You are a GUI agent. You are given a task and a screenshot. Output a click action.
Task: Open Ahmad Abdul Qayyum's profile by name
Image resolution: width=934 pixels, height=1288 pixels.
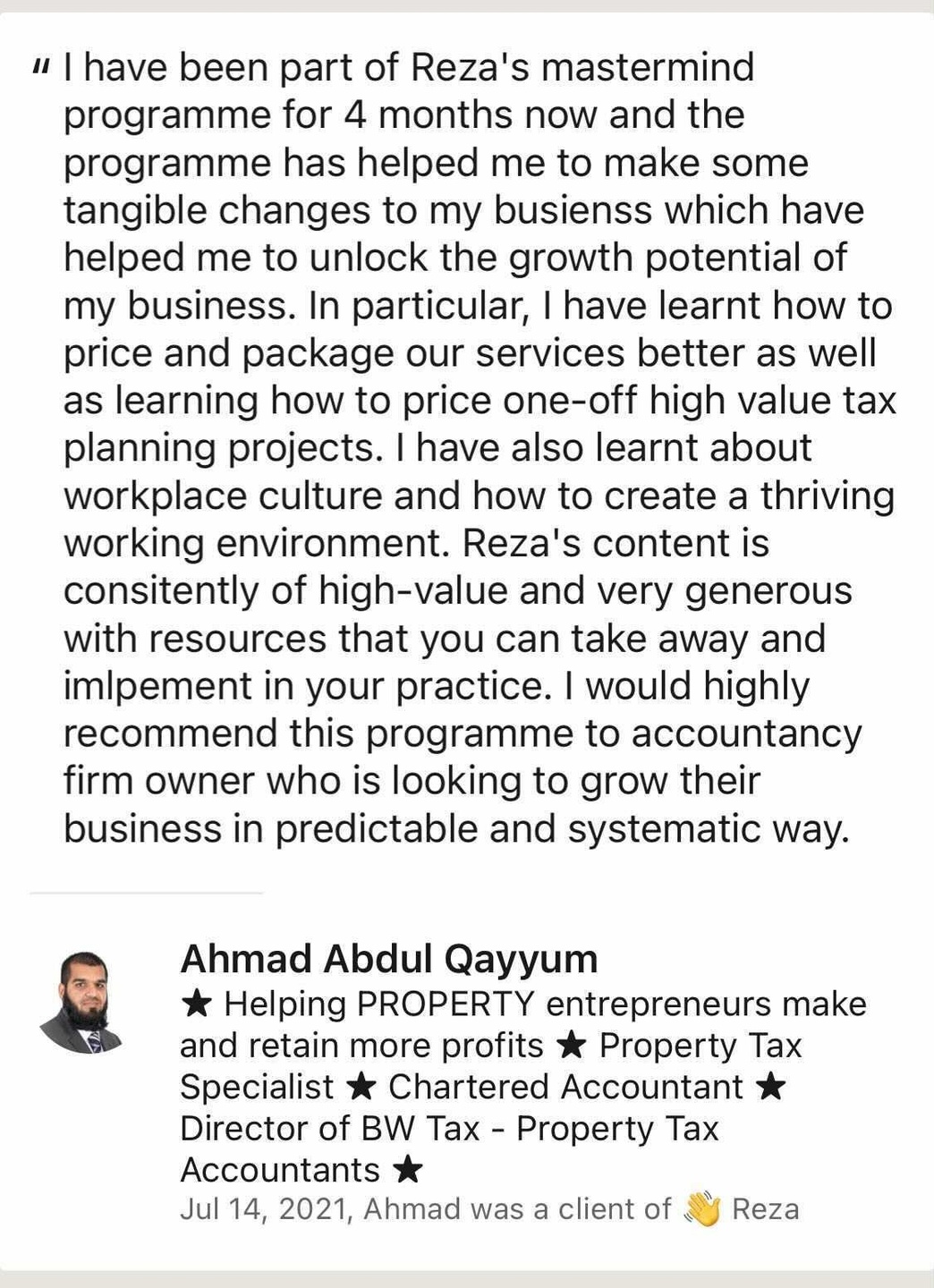click(389, 959)
